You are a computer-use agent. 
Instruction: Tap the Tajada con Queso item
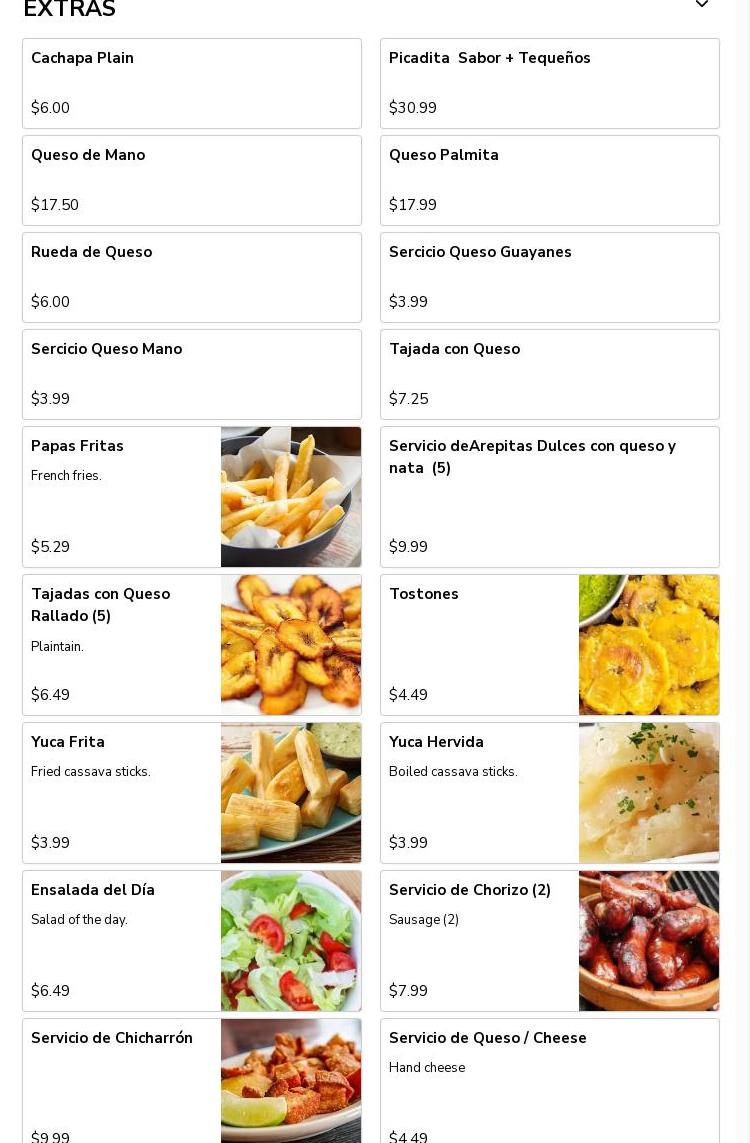549,374
